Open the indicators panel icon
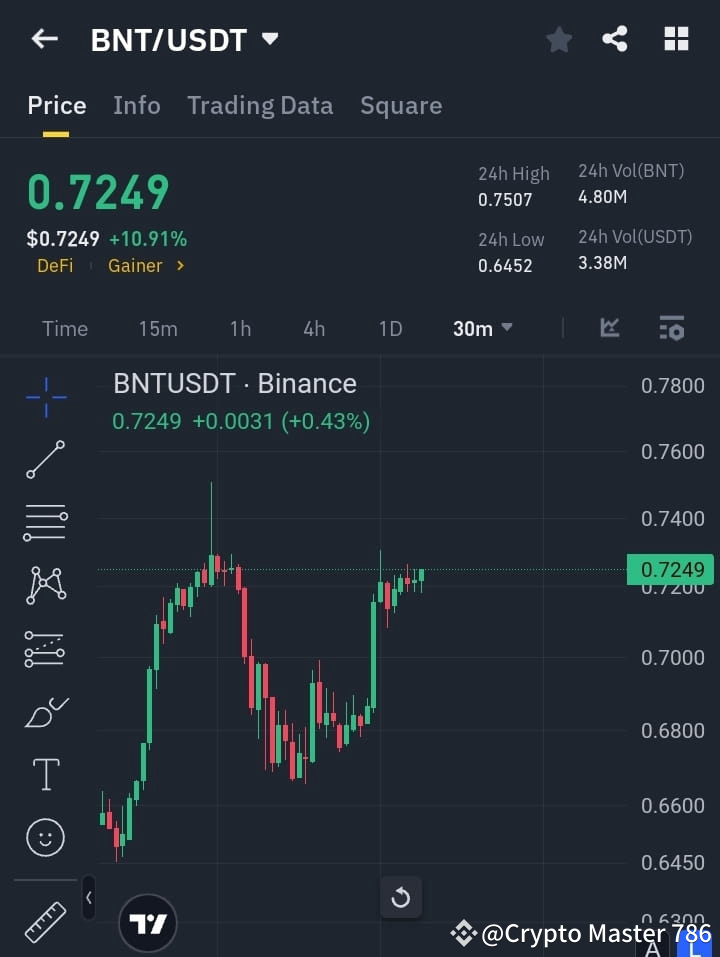This screenshot has height=957, width=720. click(609, 327)
